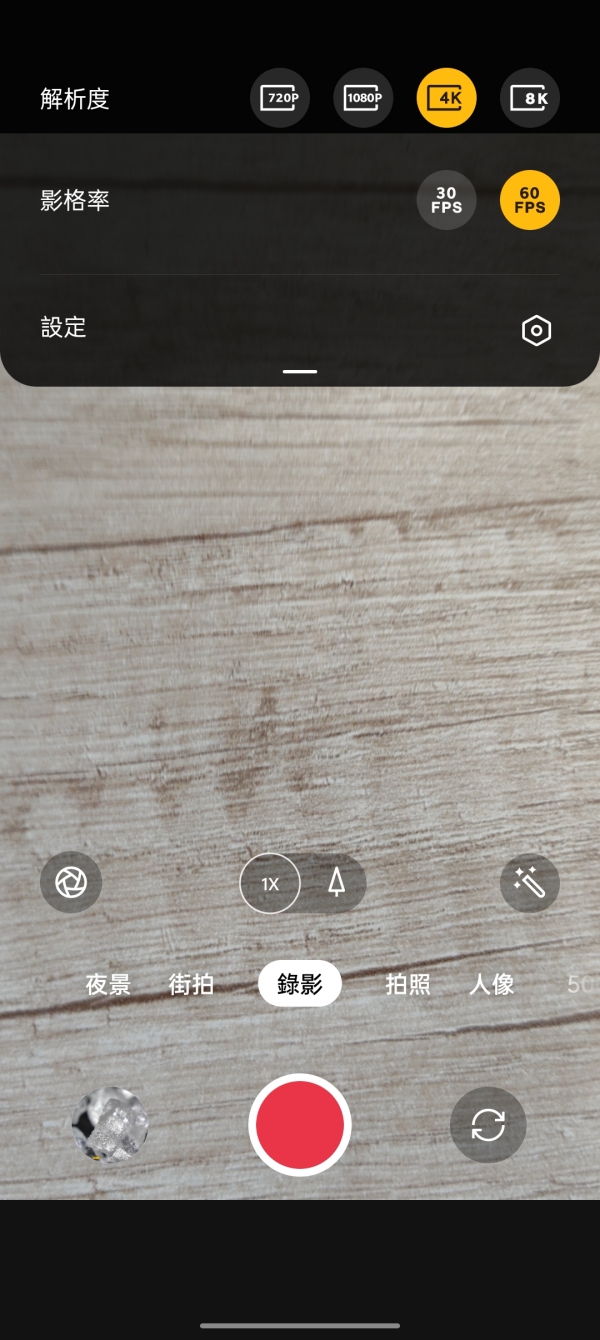Start recording with the red button
Image resolution: width=600 pixels, height=1340 pixels.
[x=300, y=1125]
